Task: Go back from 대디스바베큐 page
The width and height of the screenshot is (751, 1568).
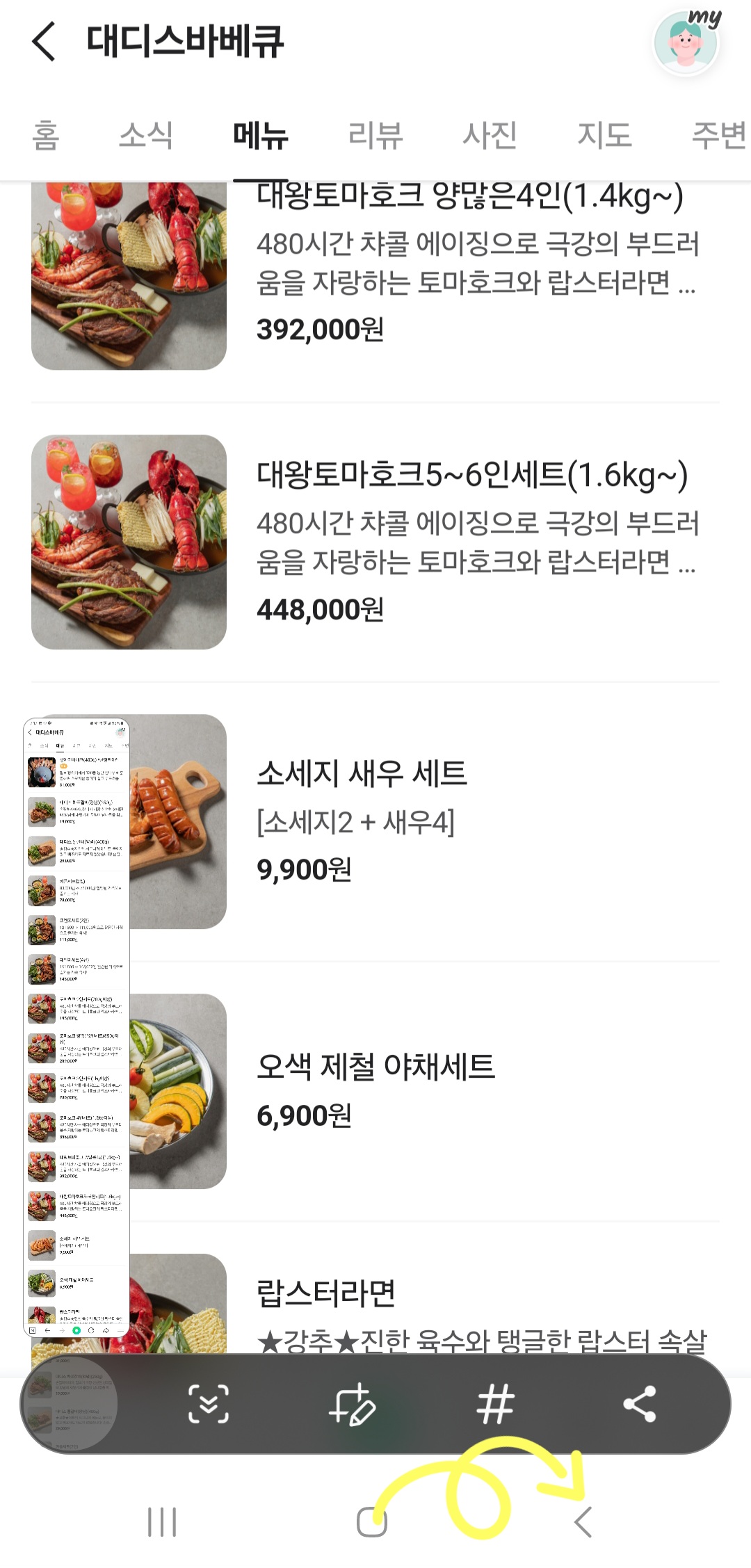Action: 44,41
